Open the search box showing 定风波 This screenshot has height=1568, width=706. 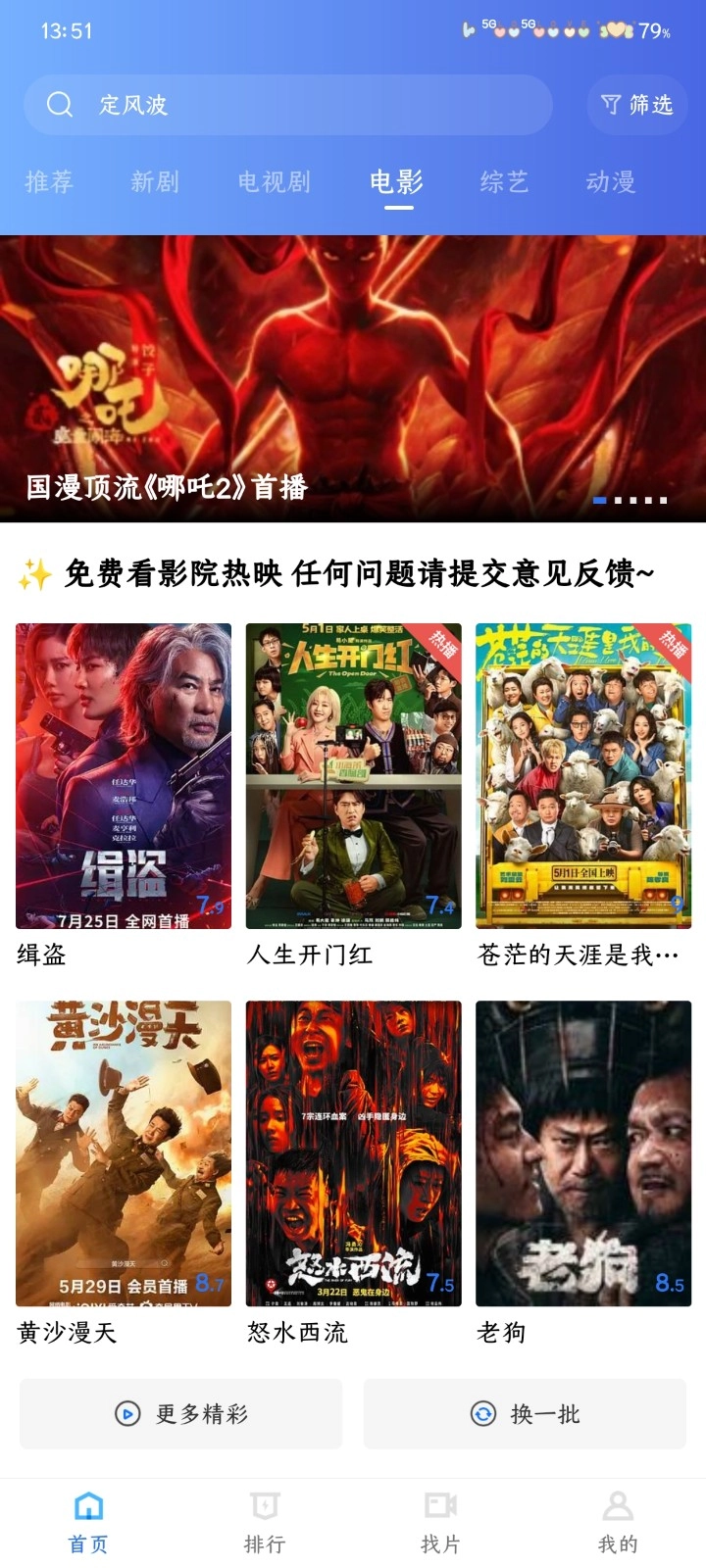(x=287, y=105)
